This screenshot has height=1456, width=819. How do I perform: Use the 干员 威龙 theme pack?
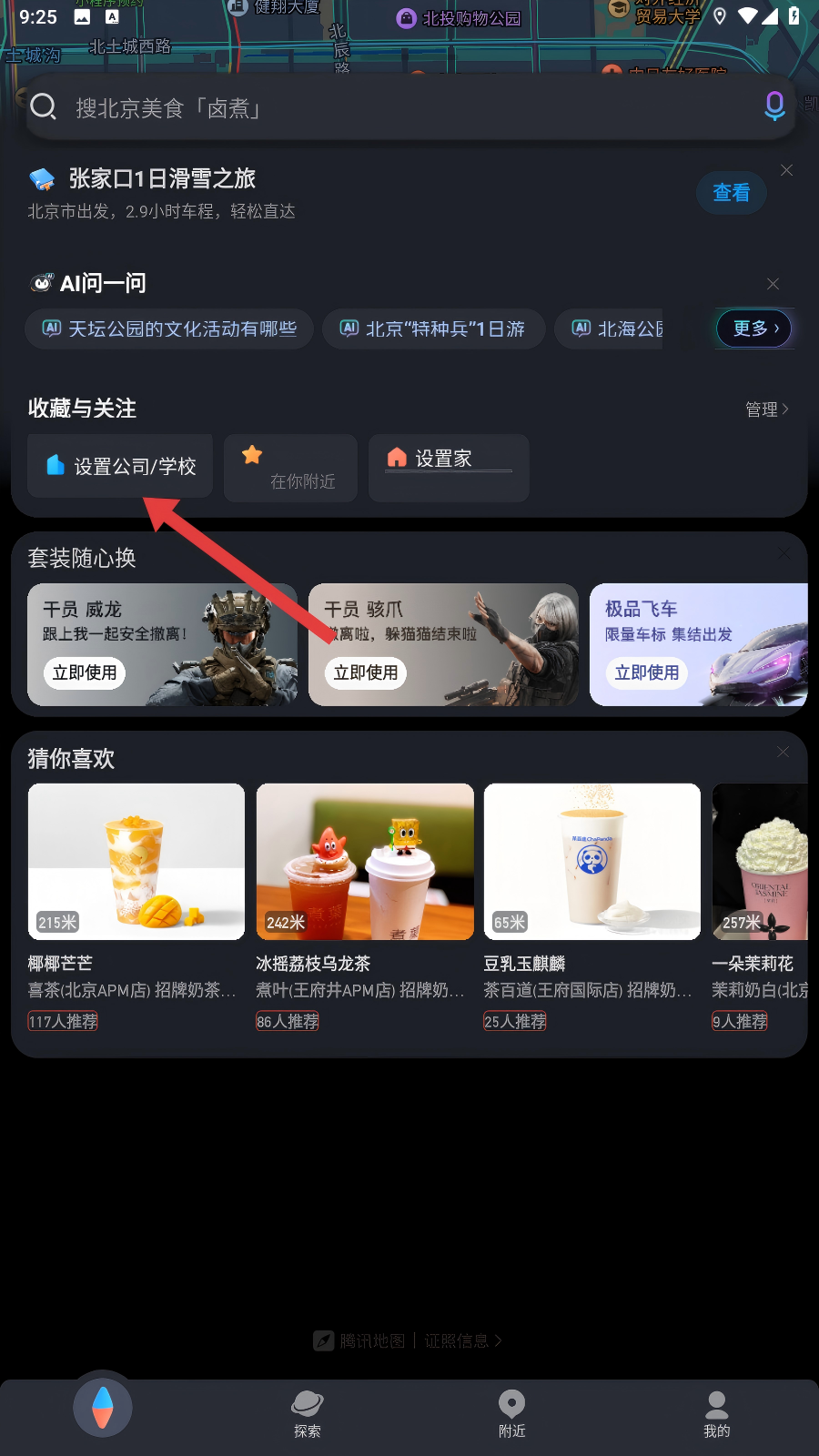click(85, 672)
